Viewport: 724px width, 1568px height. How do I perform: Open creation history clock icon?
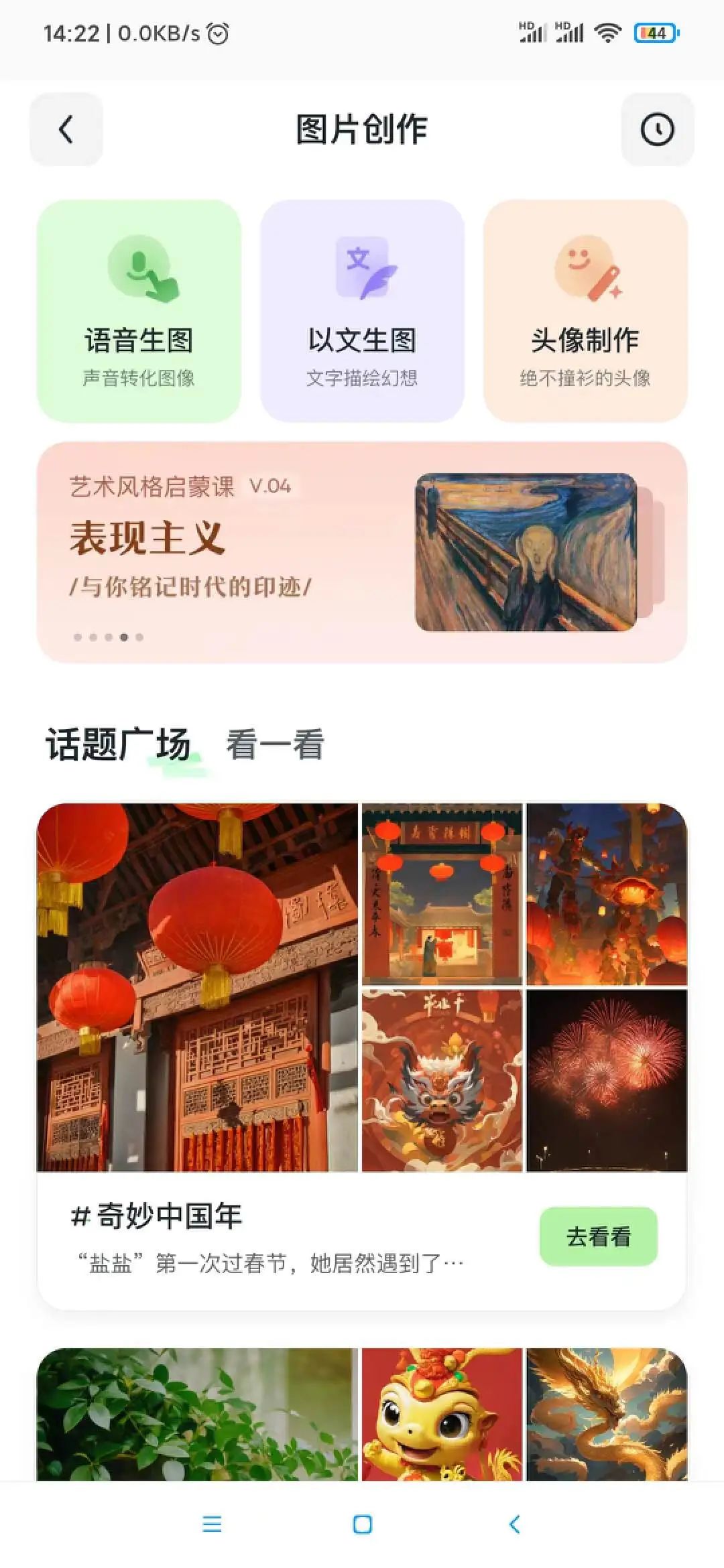[657, 129]
